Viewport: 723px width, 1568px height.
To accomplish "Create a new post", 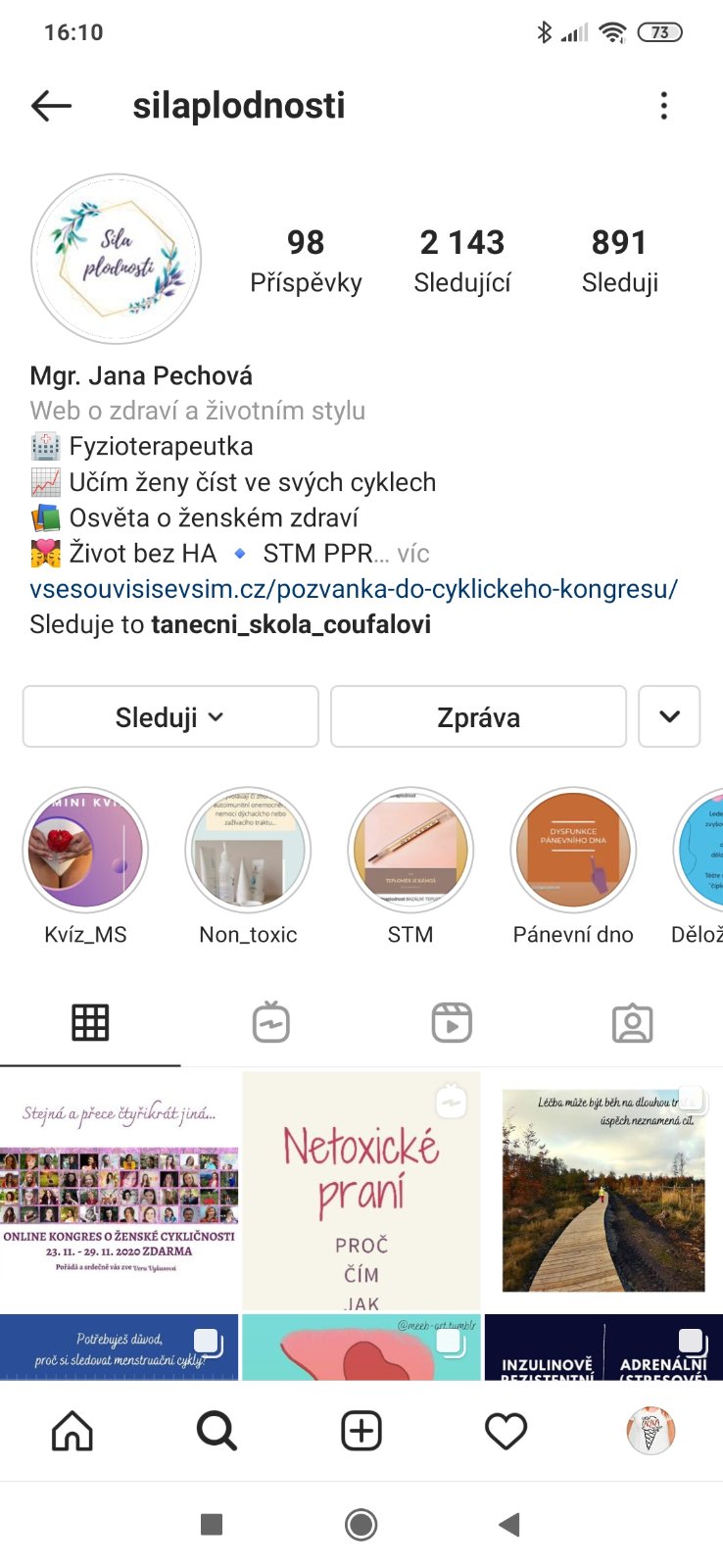I will [361, 1432].
